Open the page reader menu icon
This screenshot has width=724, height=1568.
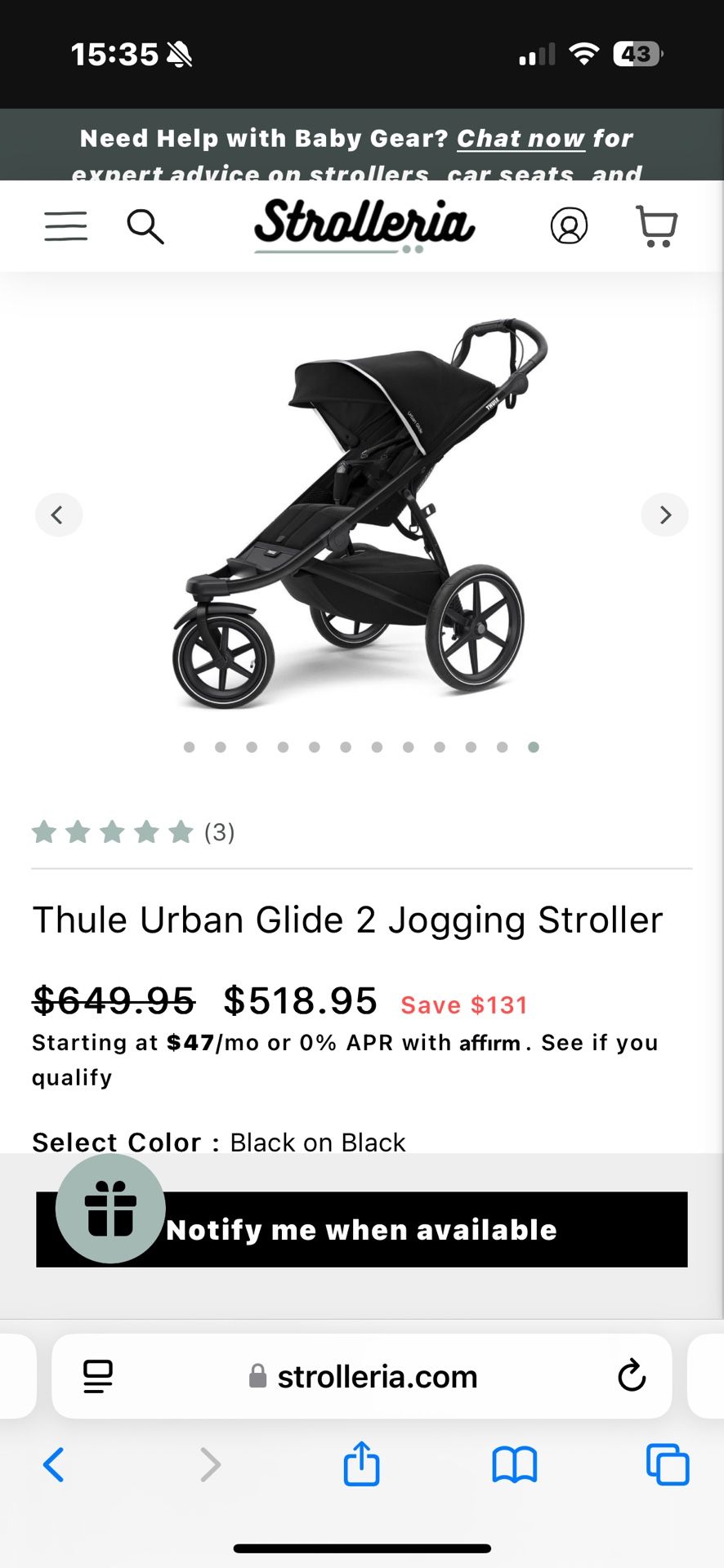coord(98,1376)
